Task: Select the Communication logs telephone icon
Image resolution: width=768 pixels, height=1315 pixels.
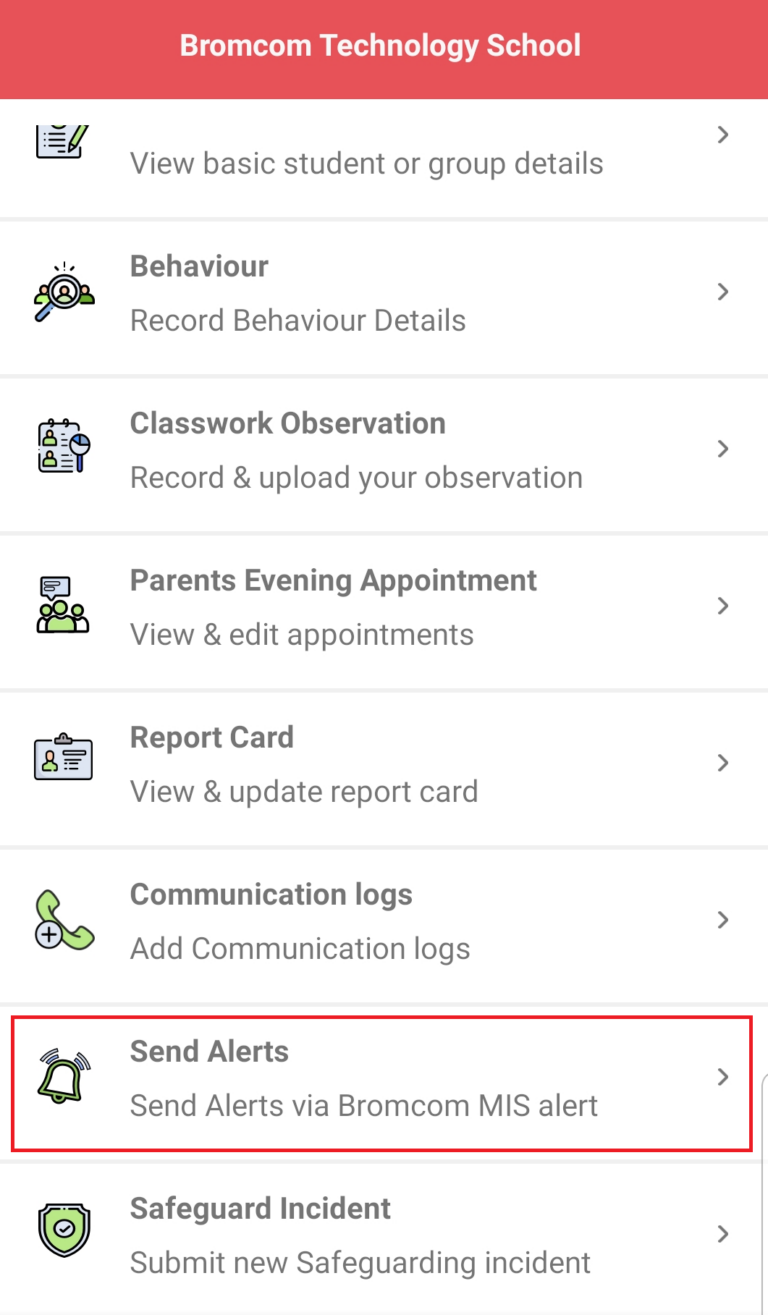Action: click(63, 919)
